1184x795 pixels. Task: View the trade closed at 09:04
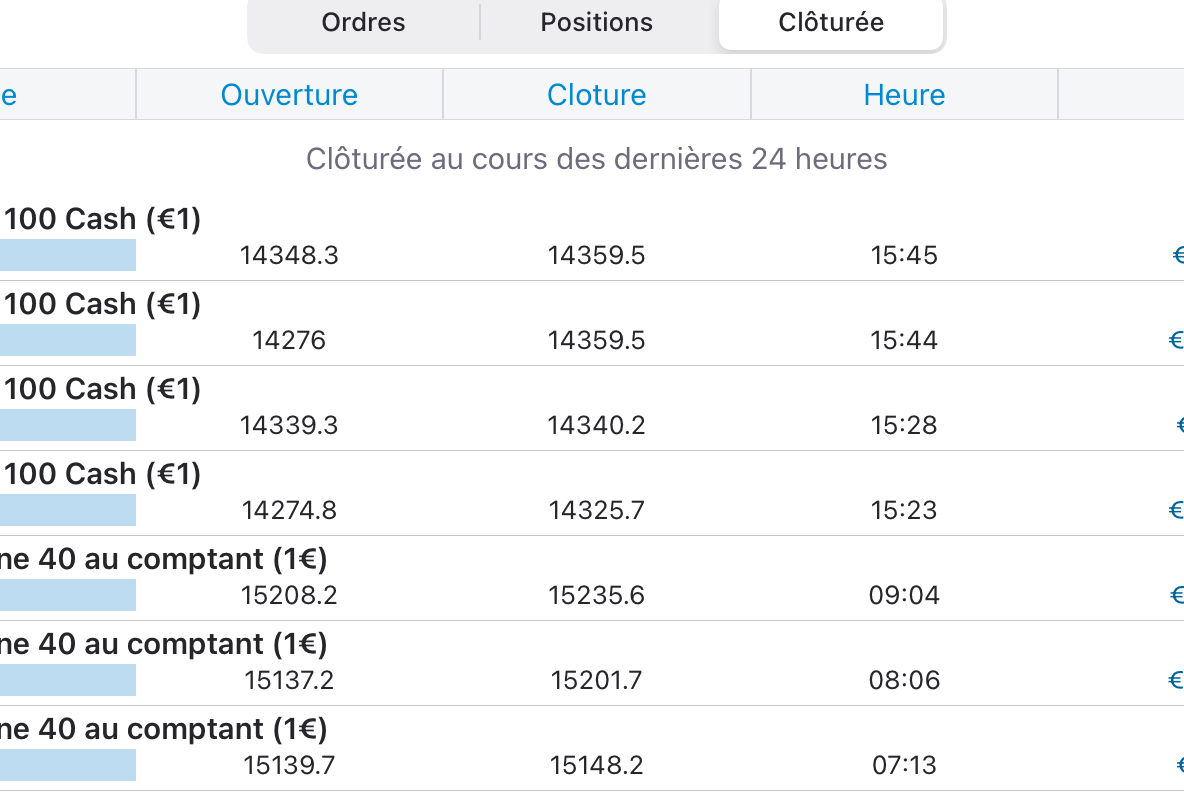click(x=596, y=579)
